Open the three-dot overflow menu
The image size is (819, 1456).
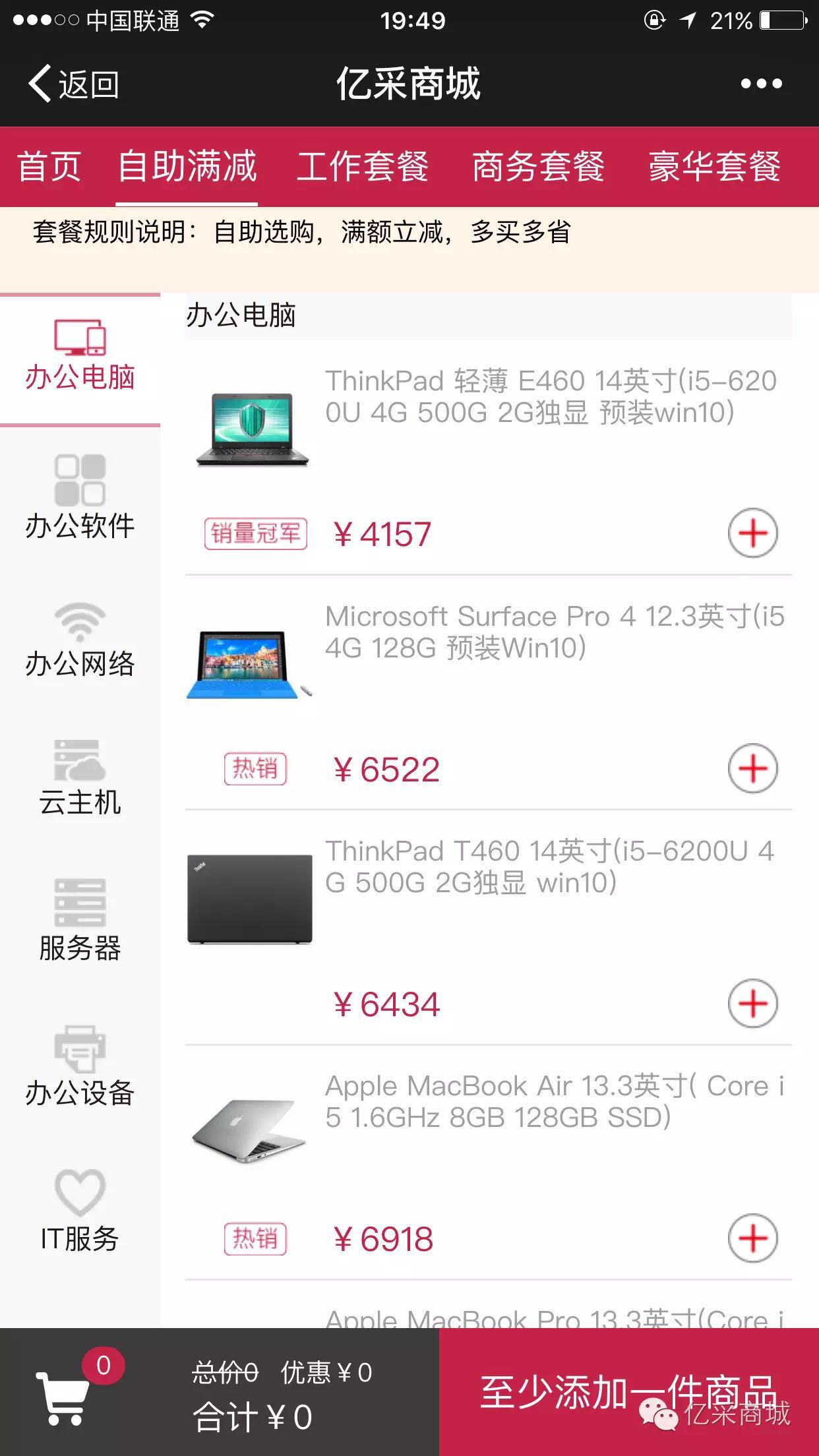click(761, 84)
